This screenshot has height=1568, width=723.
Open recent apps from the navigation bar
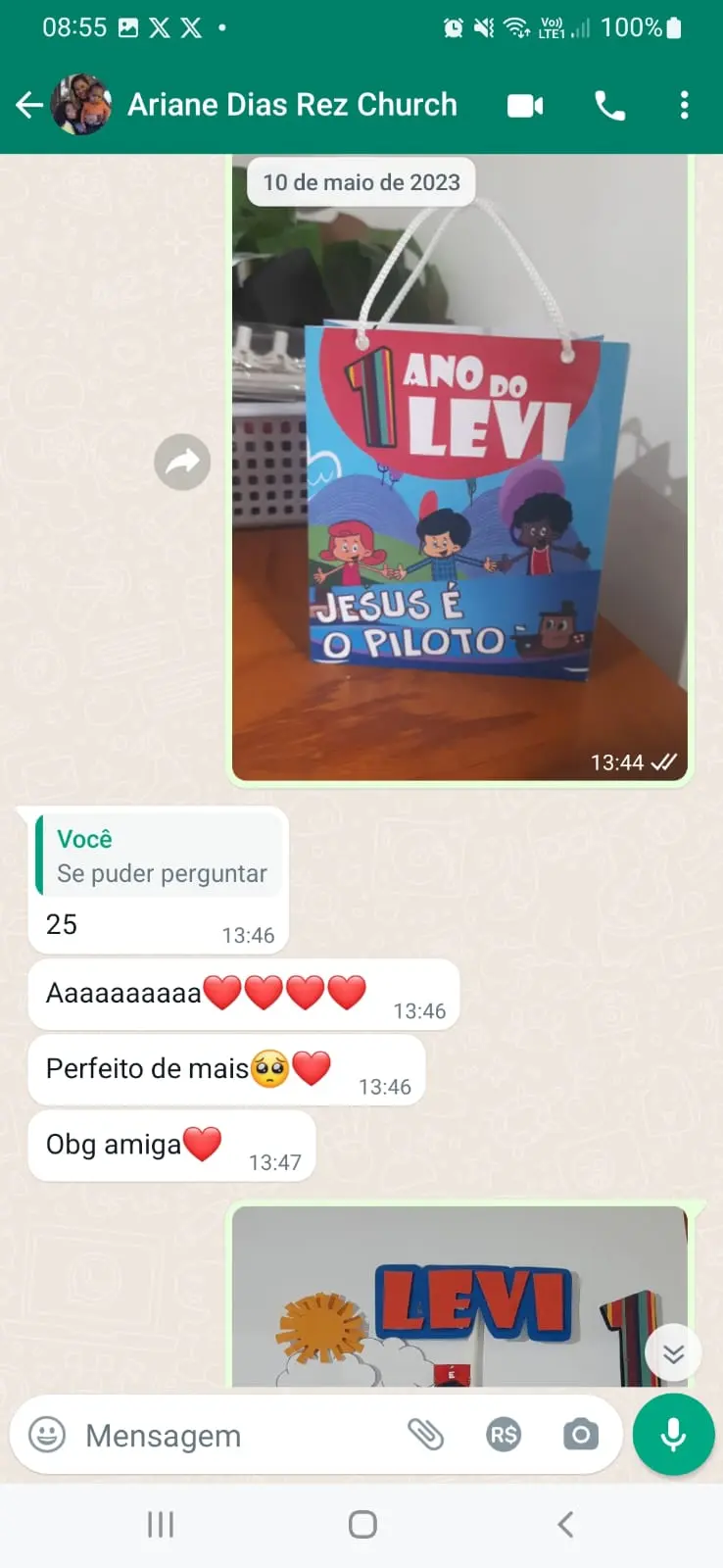(x=160, y=1524)
